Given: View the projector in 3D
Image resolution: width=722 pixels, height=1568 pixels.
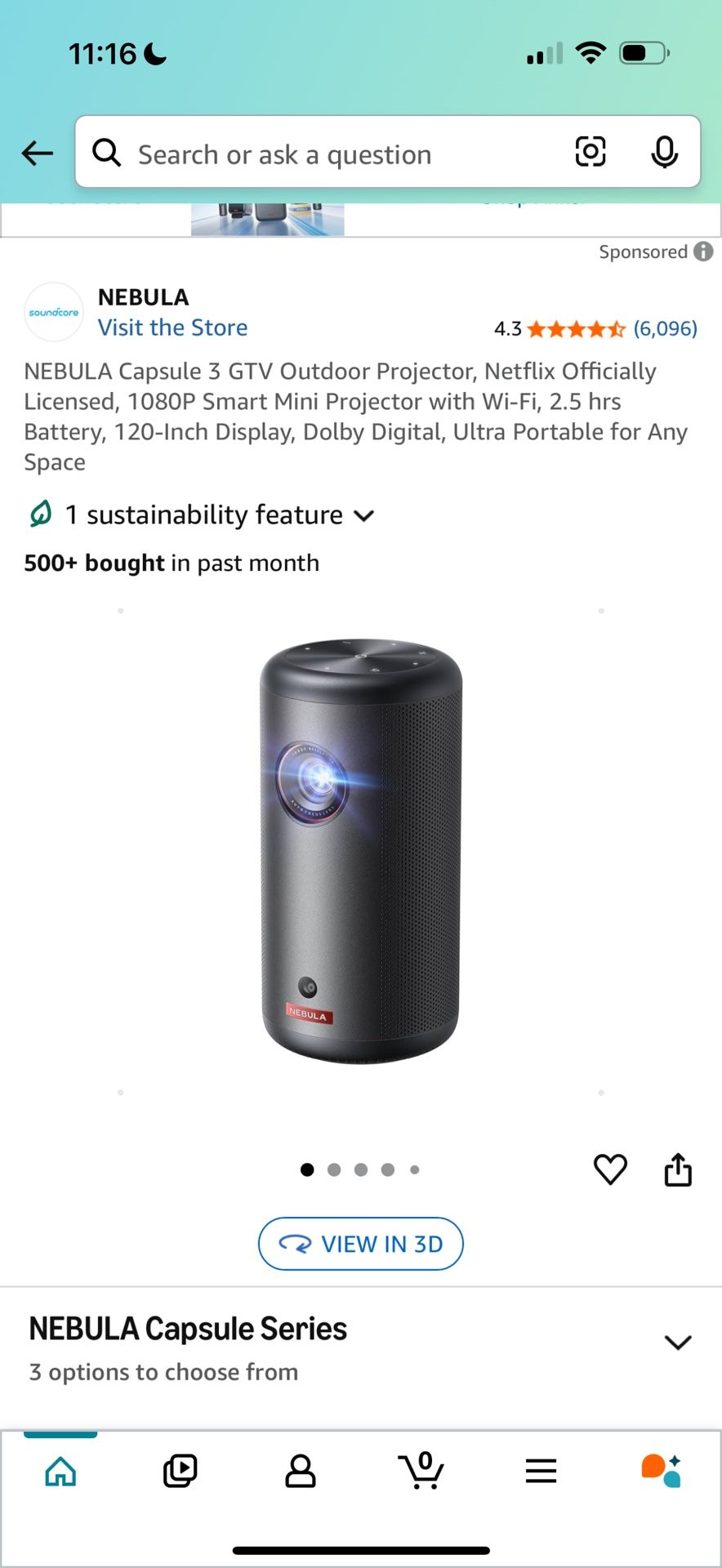Looking at the screenshot, I should [361, 1244].
